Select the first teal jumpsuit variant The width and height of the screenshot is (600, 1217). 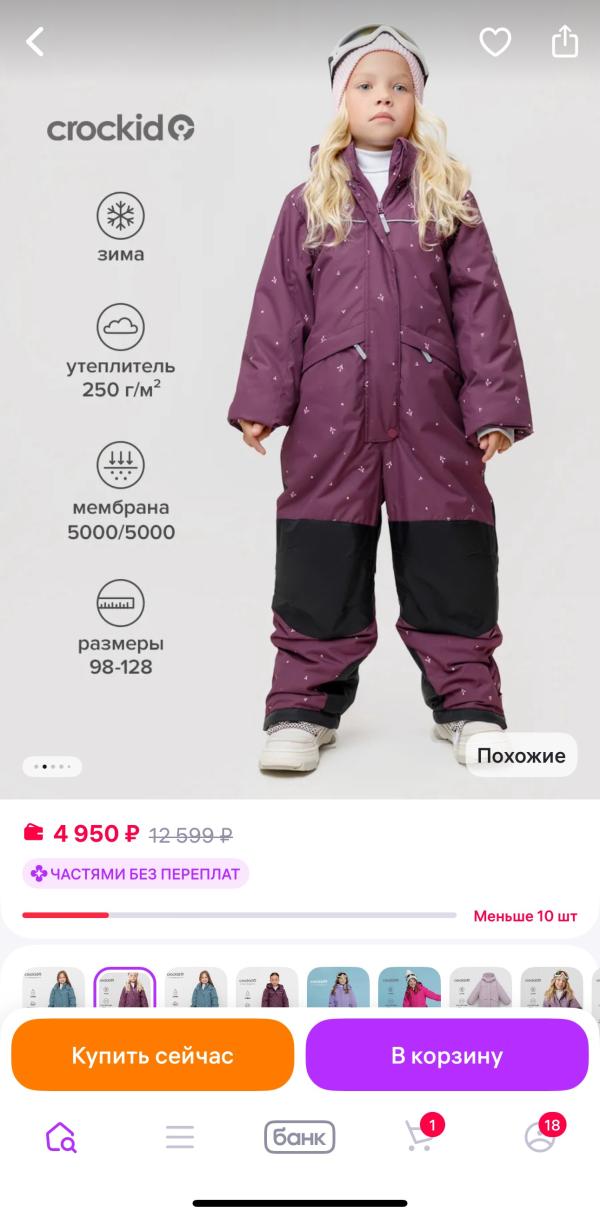point(53,988)
